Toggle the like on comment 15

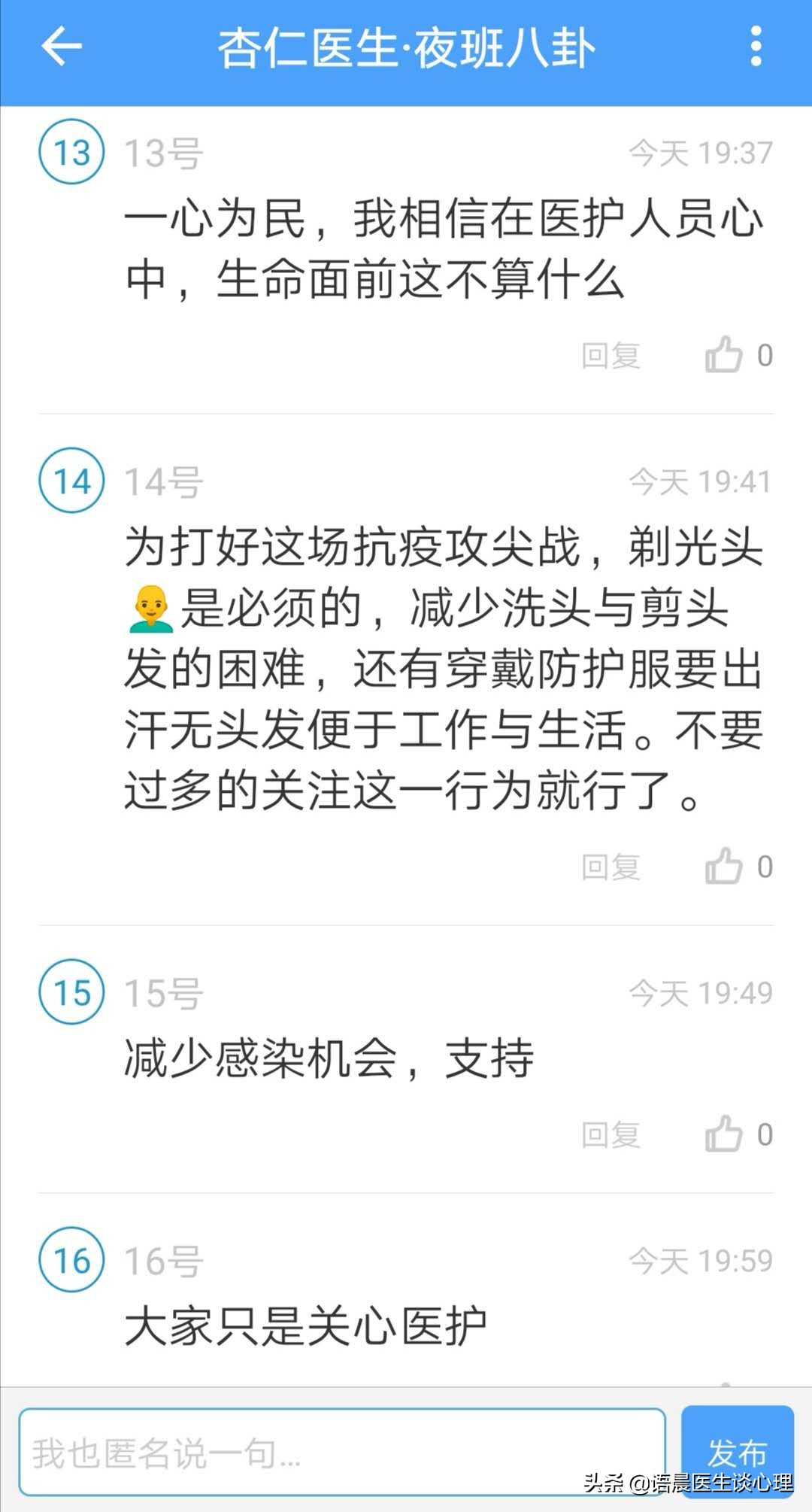click(726, 1132)
